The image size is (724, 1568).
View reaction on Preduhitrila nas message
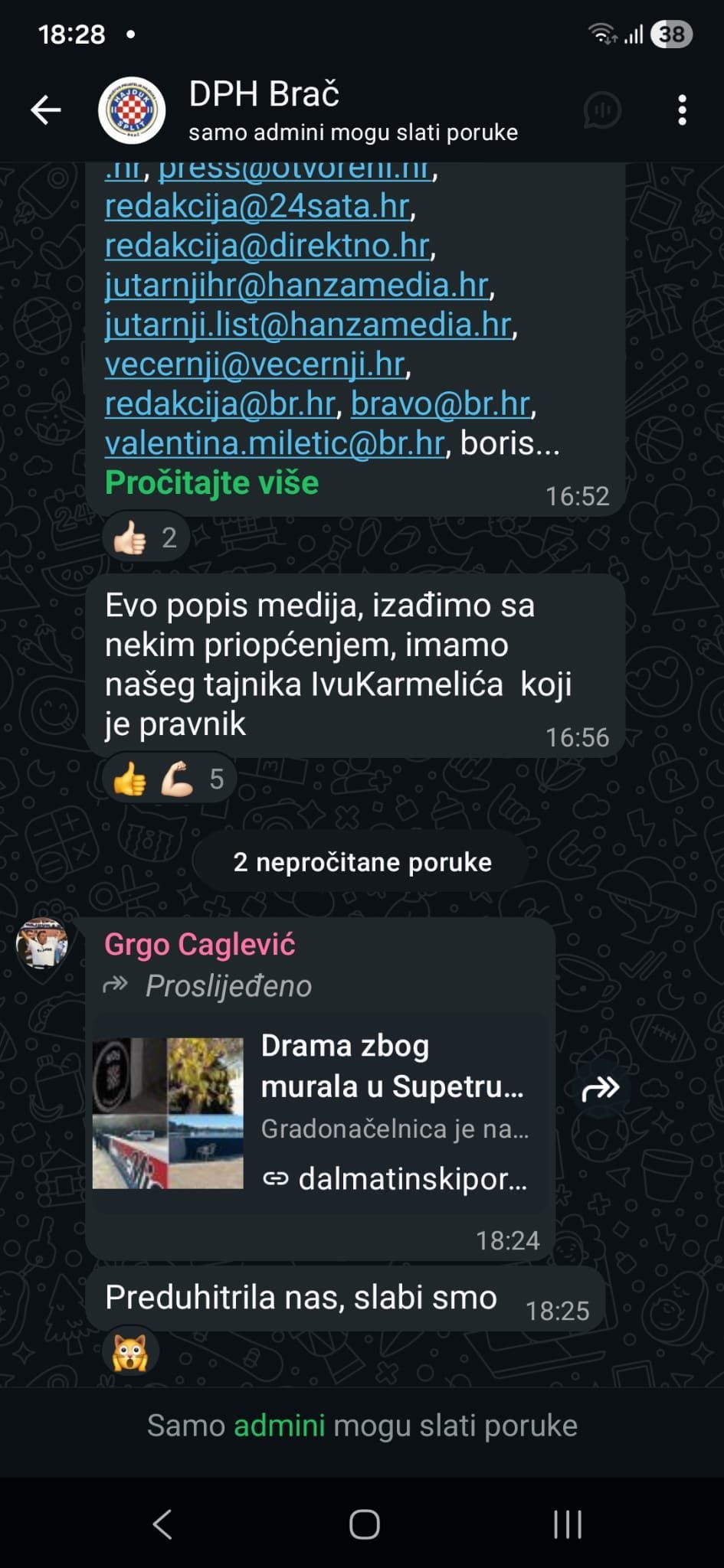(x=130, y=1352)
